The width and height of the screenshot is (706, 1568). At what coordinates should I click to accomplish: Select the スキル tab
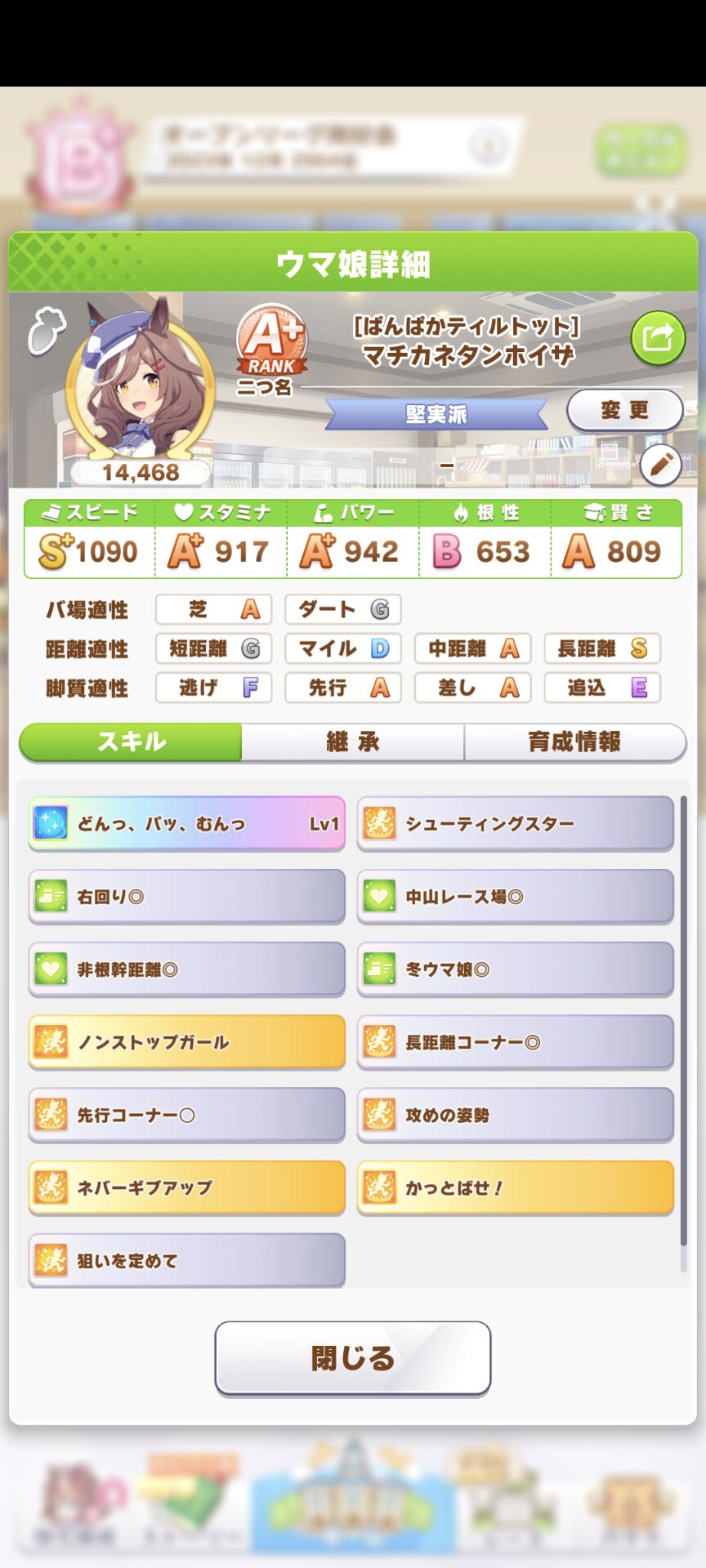131,742
